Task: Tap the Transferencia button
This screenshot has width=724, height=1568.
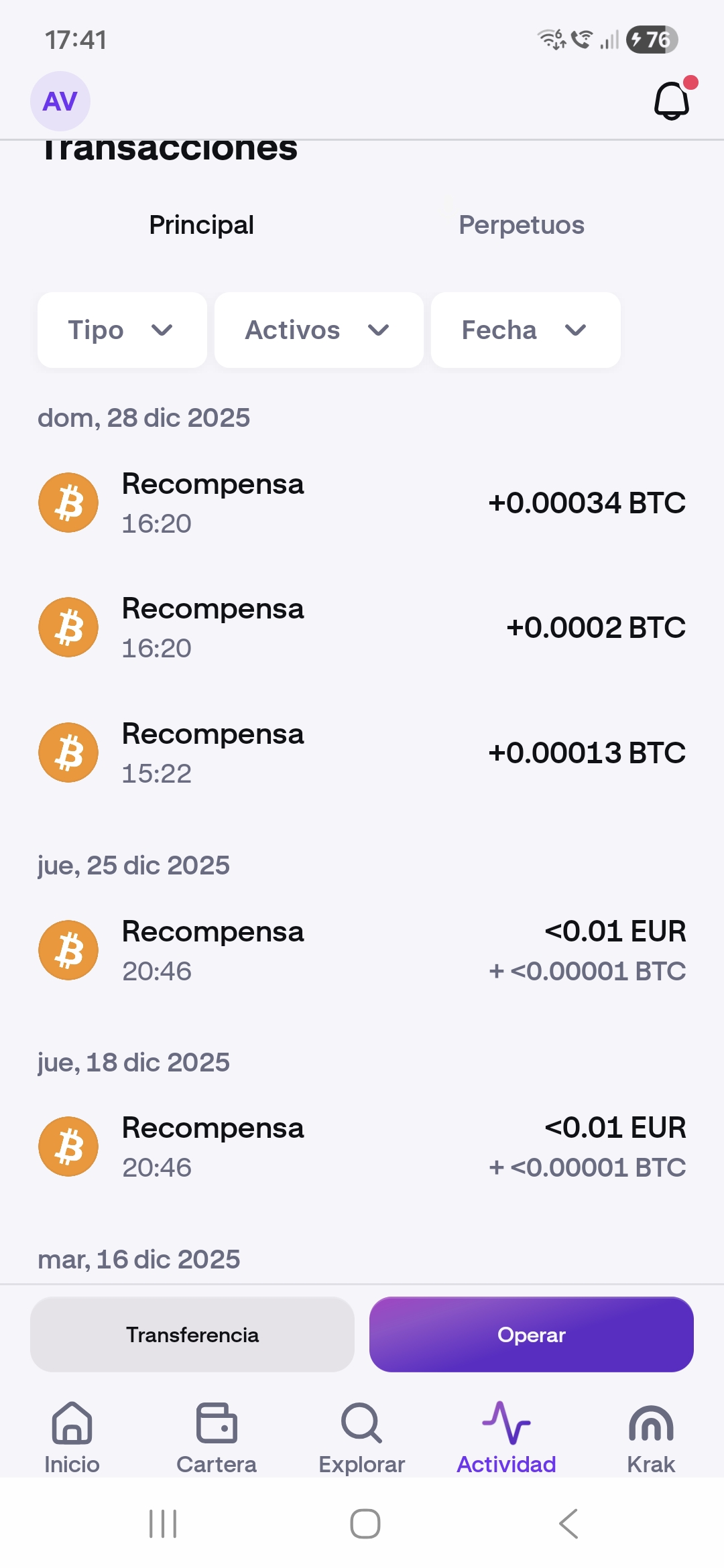Action: pos(192,1334)
